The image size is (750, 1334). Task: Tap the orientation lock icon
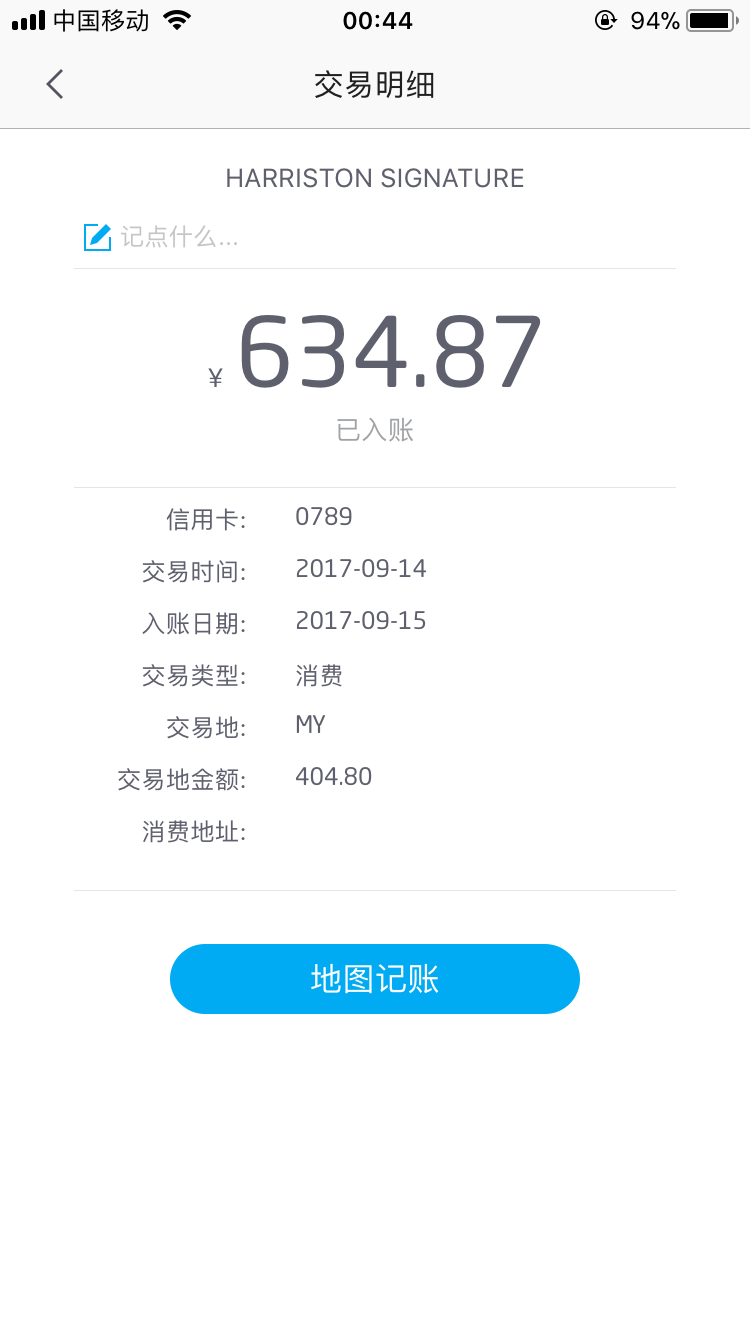point(606,19)
